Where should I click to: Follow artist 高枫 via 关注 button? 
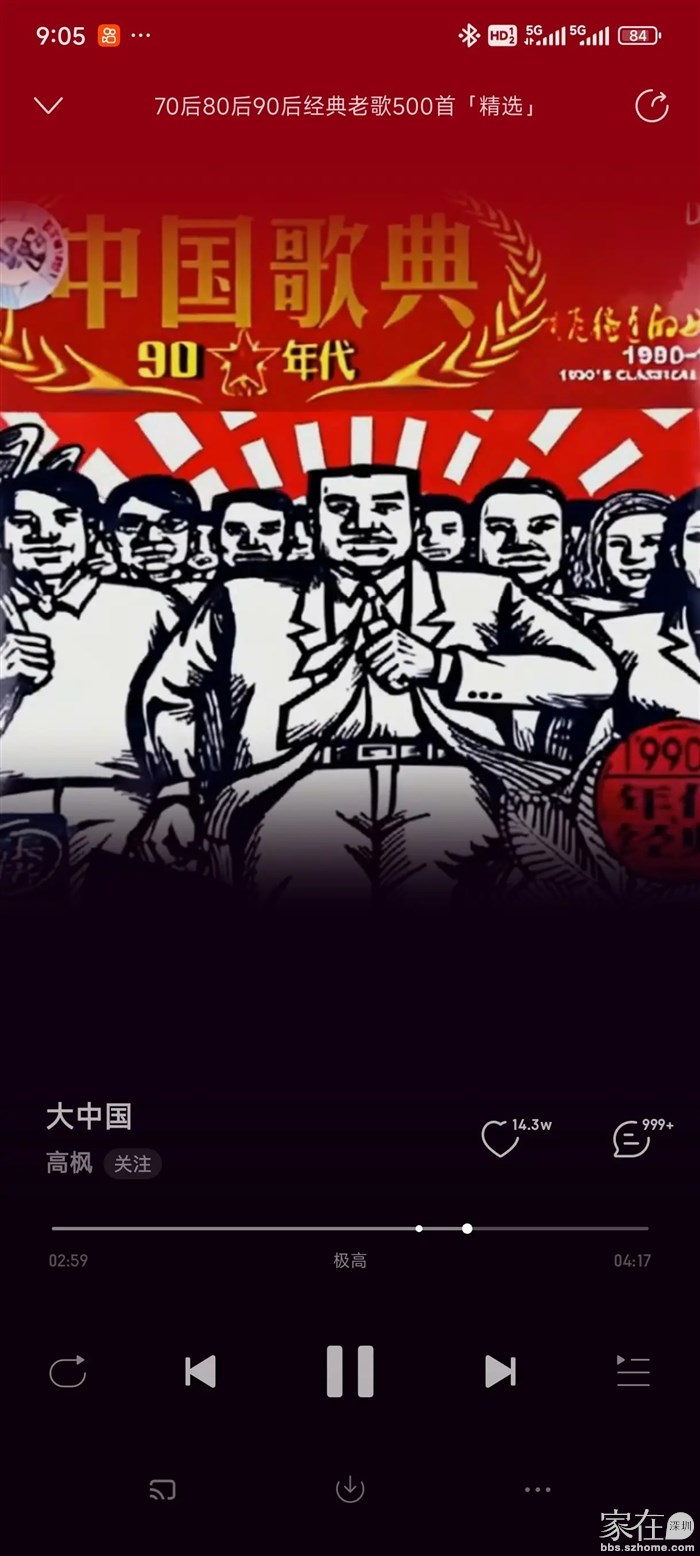tap(132, 1164)
